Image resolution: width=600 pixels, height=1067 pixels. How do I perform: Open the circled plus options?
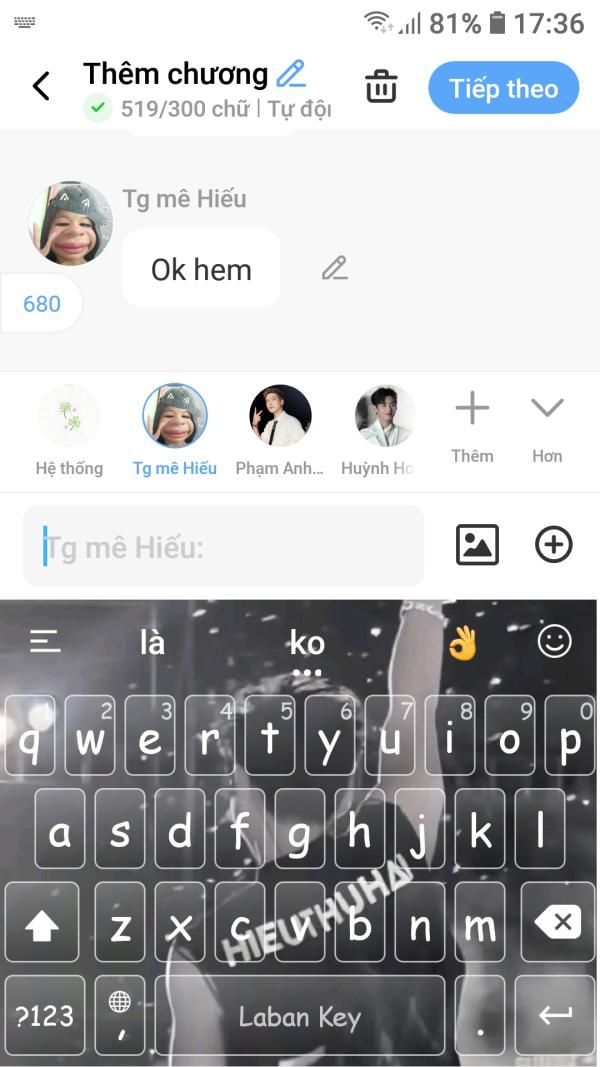[554, 545]
